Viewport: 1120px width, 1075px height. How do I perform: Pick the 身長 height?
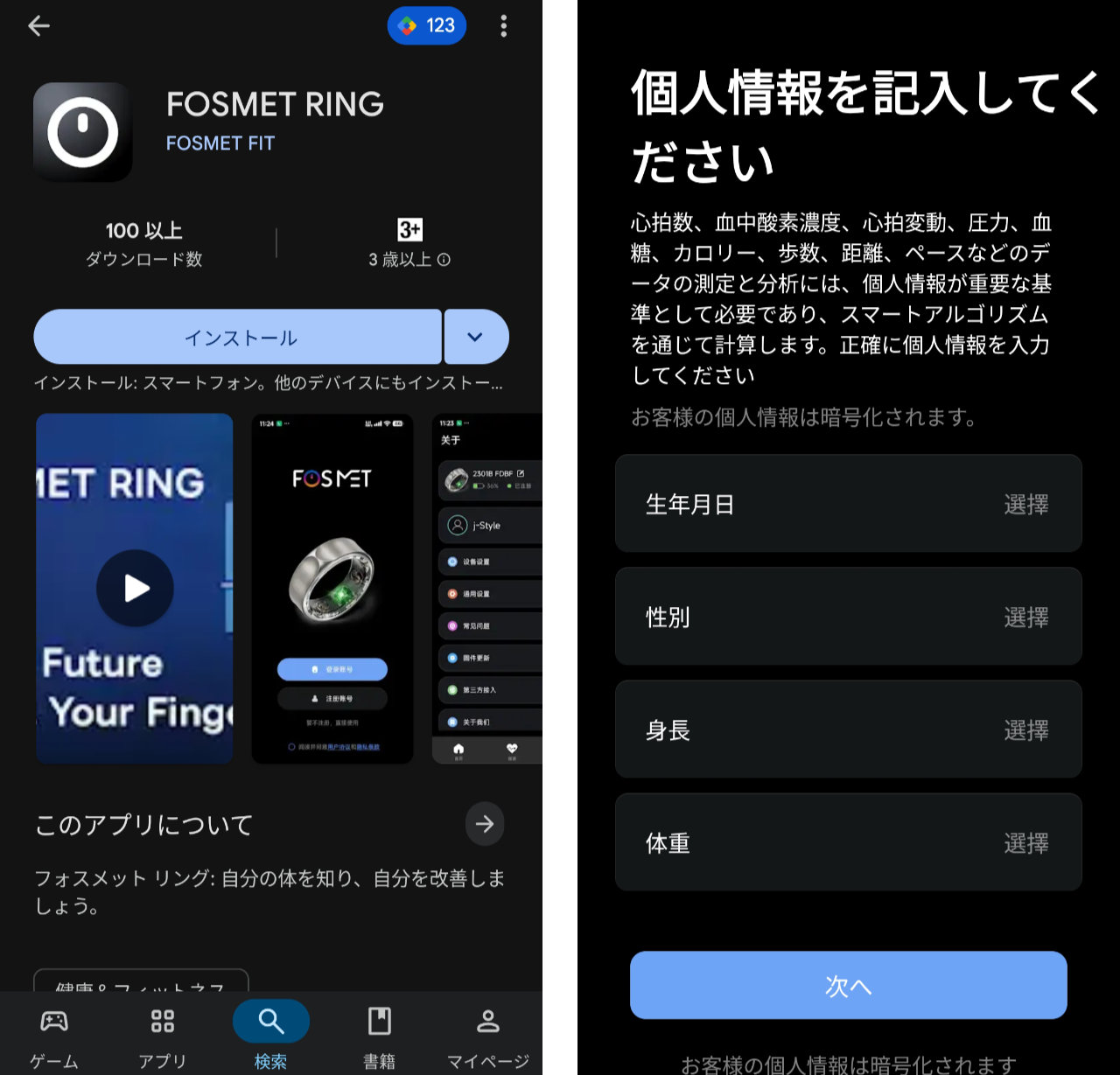[x=848, y=729]
